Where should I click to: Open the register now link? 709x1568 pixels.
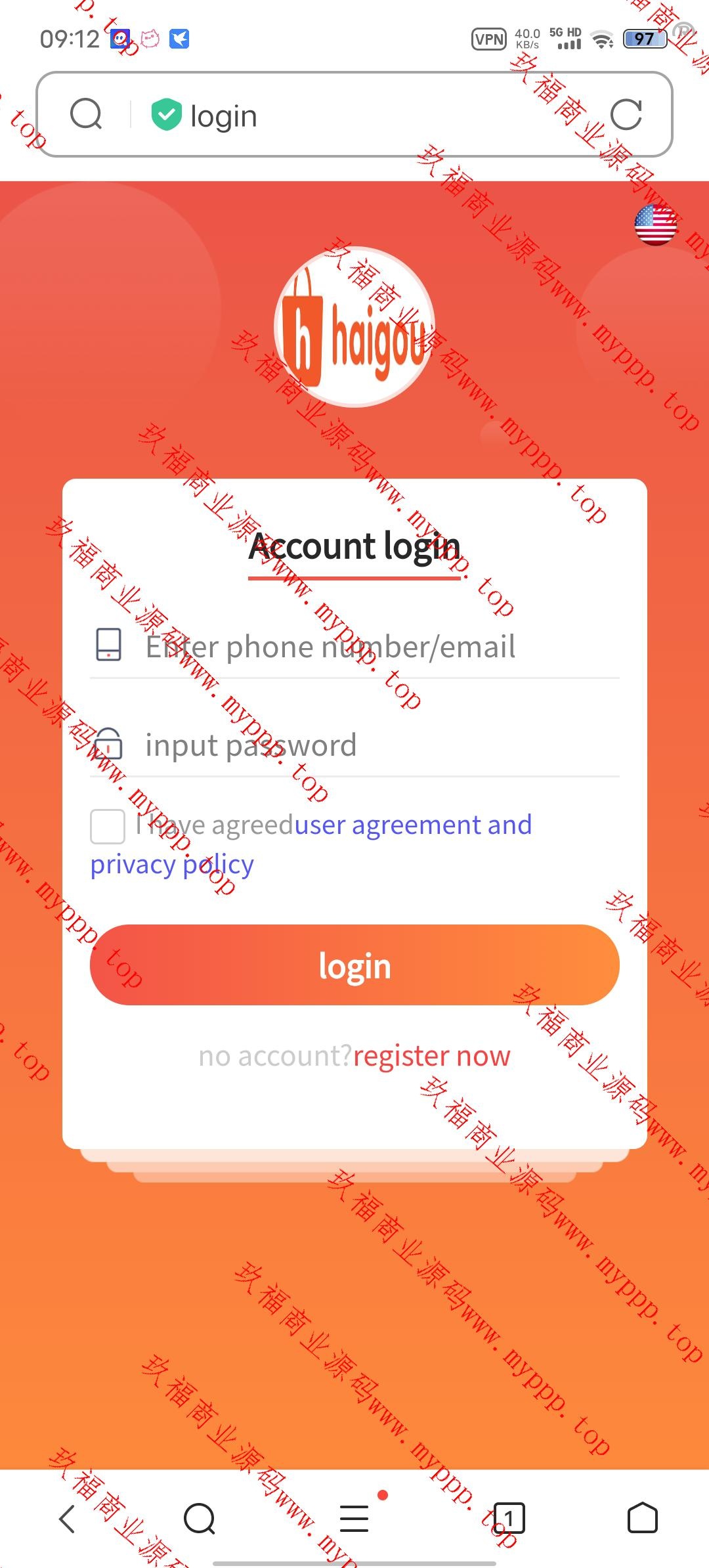pos(431,1056)
